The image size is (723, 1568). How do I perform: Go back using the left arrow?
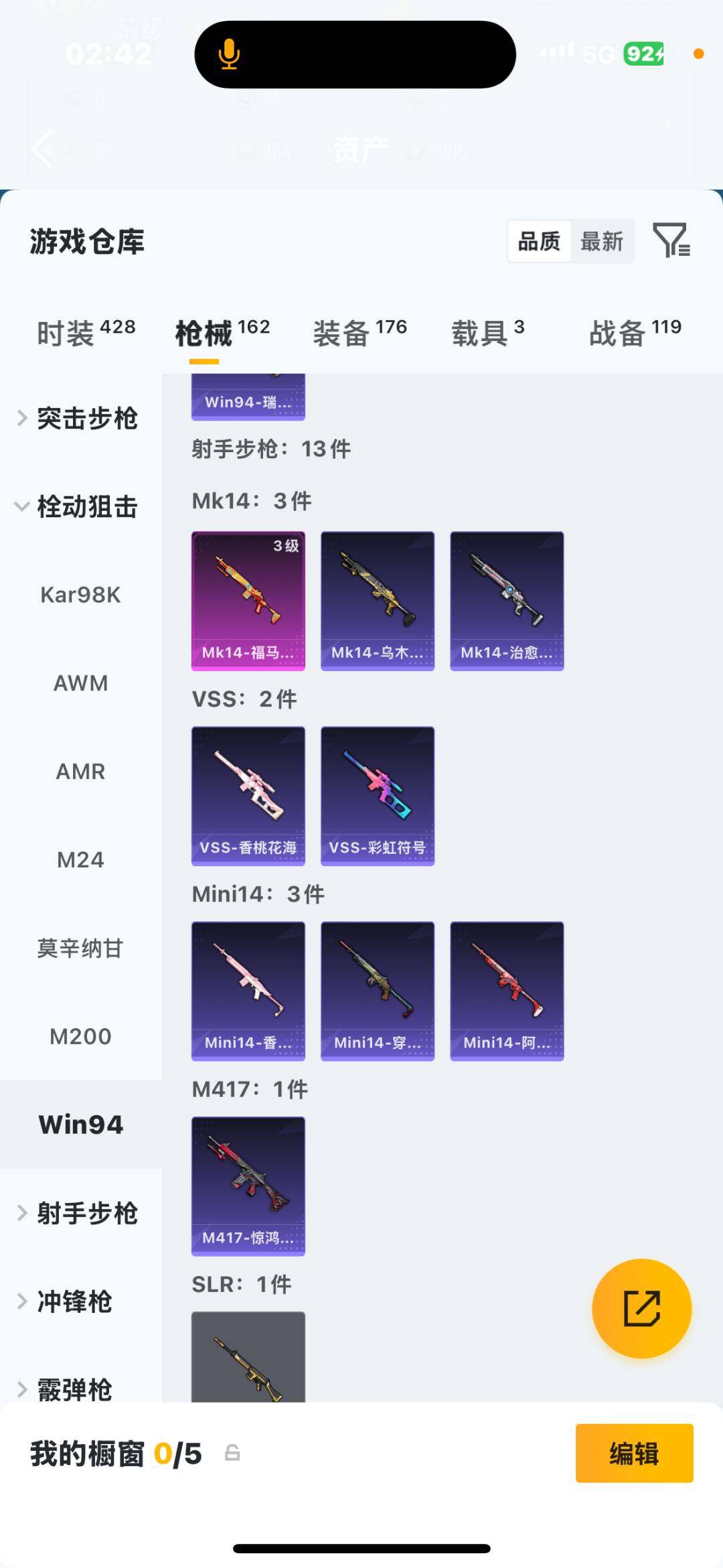(x=40, y=149)
